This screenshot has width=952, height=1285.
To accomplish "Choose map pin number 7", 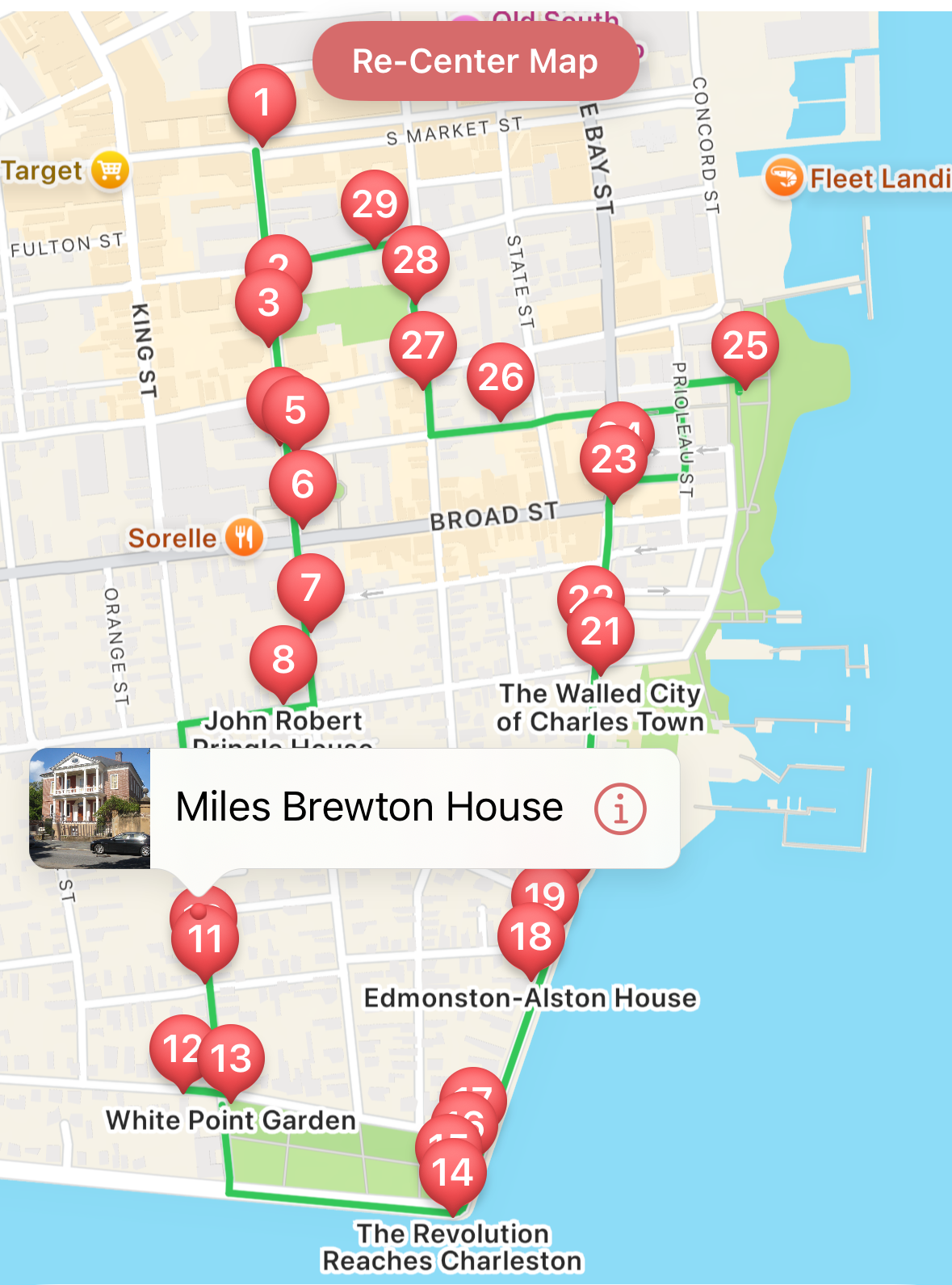I will click(311, 587).
